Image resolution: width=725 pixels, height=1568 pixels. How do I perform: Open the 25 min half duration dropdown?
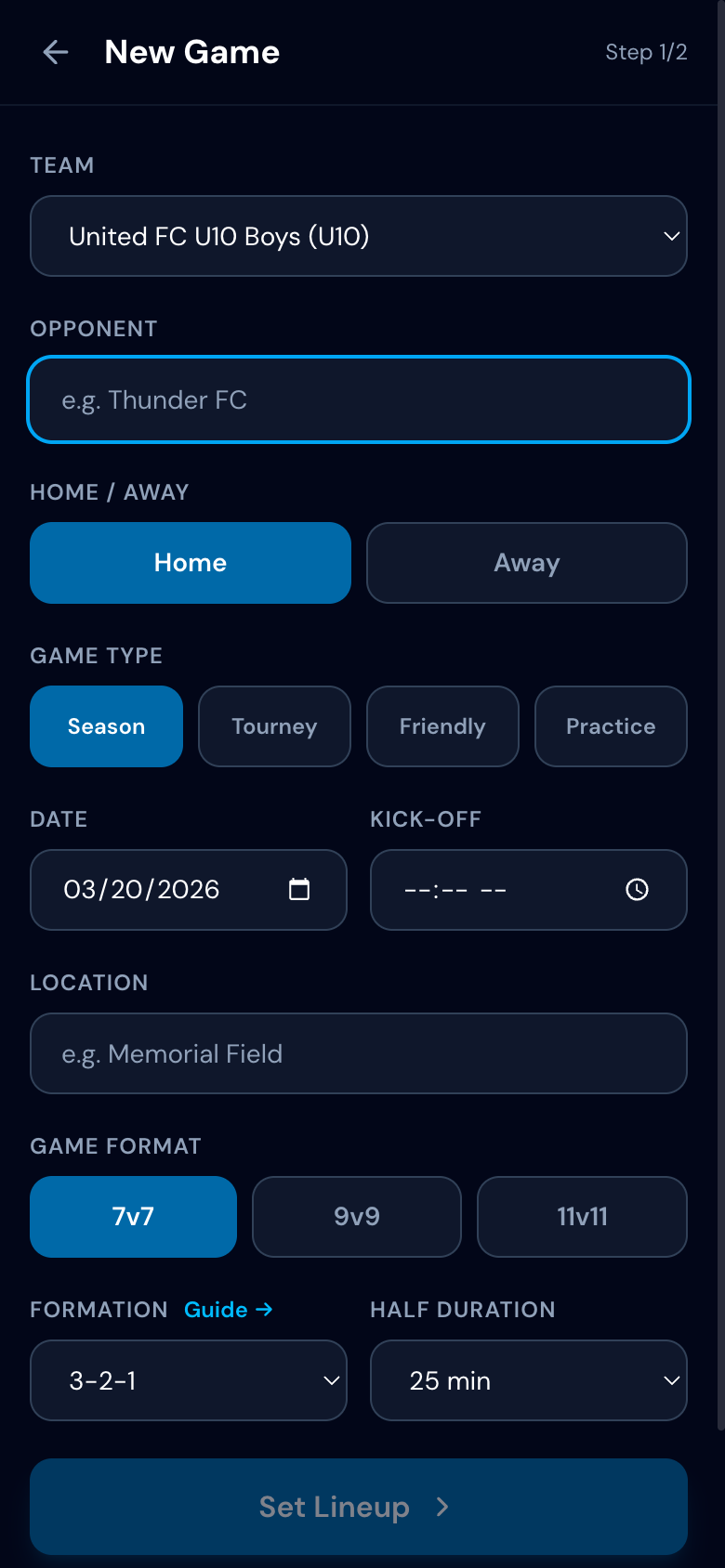pos(529,1380)
